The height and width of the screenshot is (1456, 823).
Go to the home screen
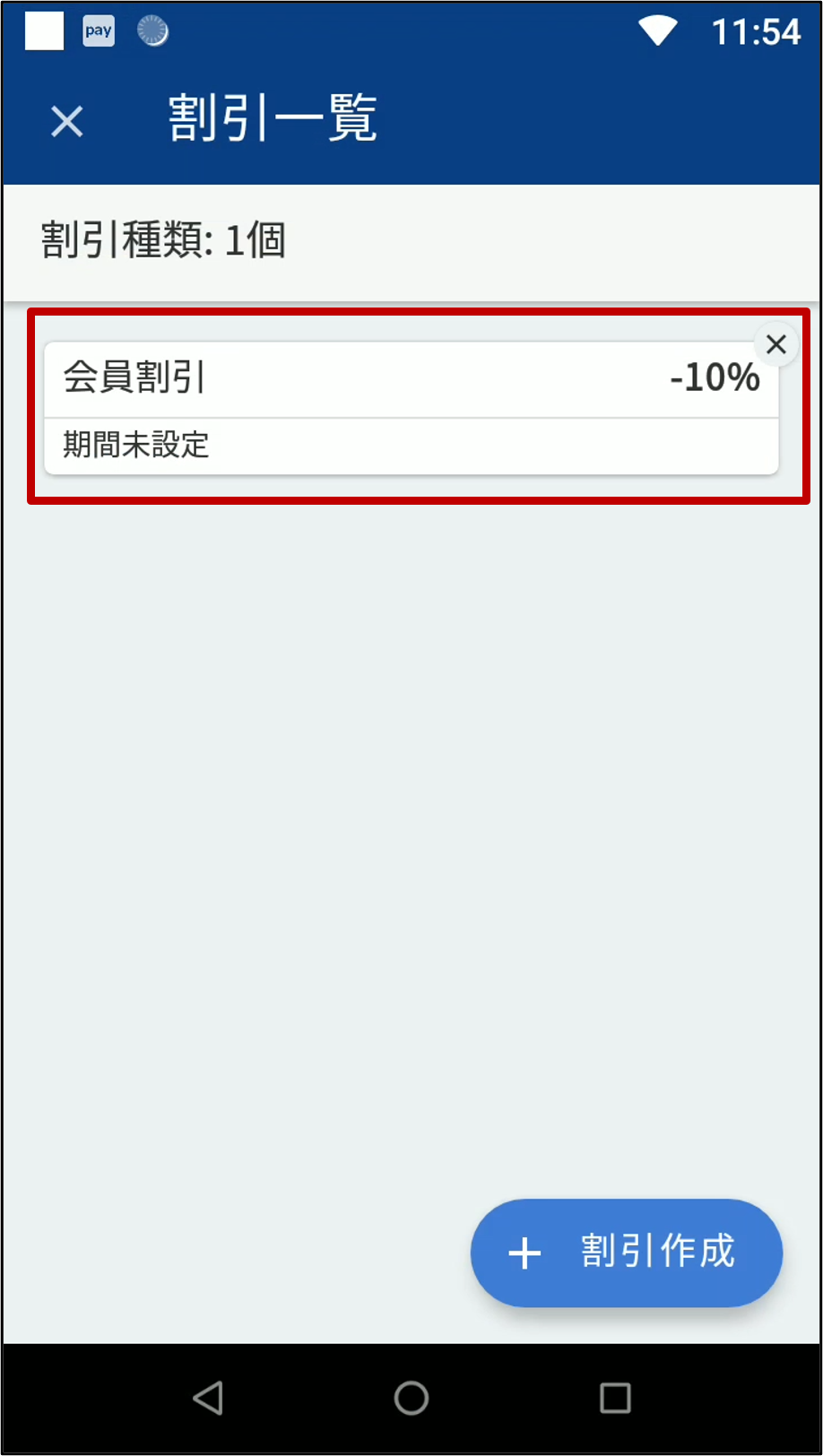(411, 1397)
